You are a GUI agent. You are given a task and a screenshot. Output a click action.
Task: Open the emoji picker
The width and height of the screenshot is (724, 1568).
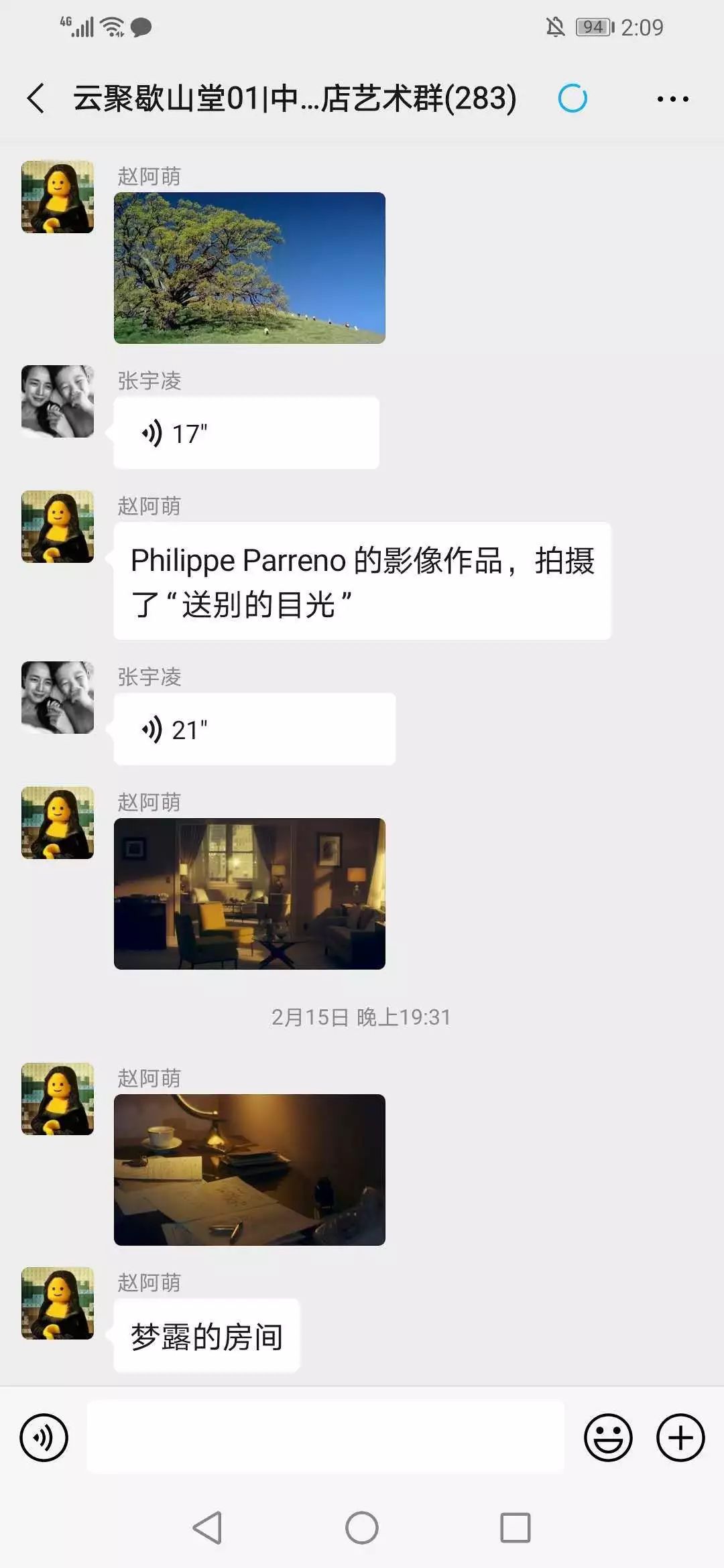[x=608, y=1437]
